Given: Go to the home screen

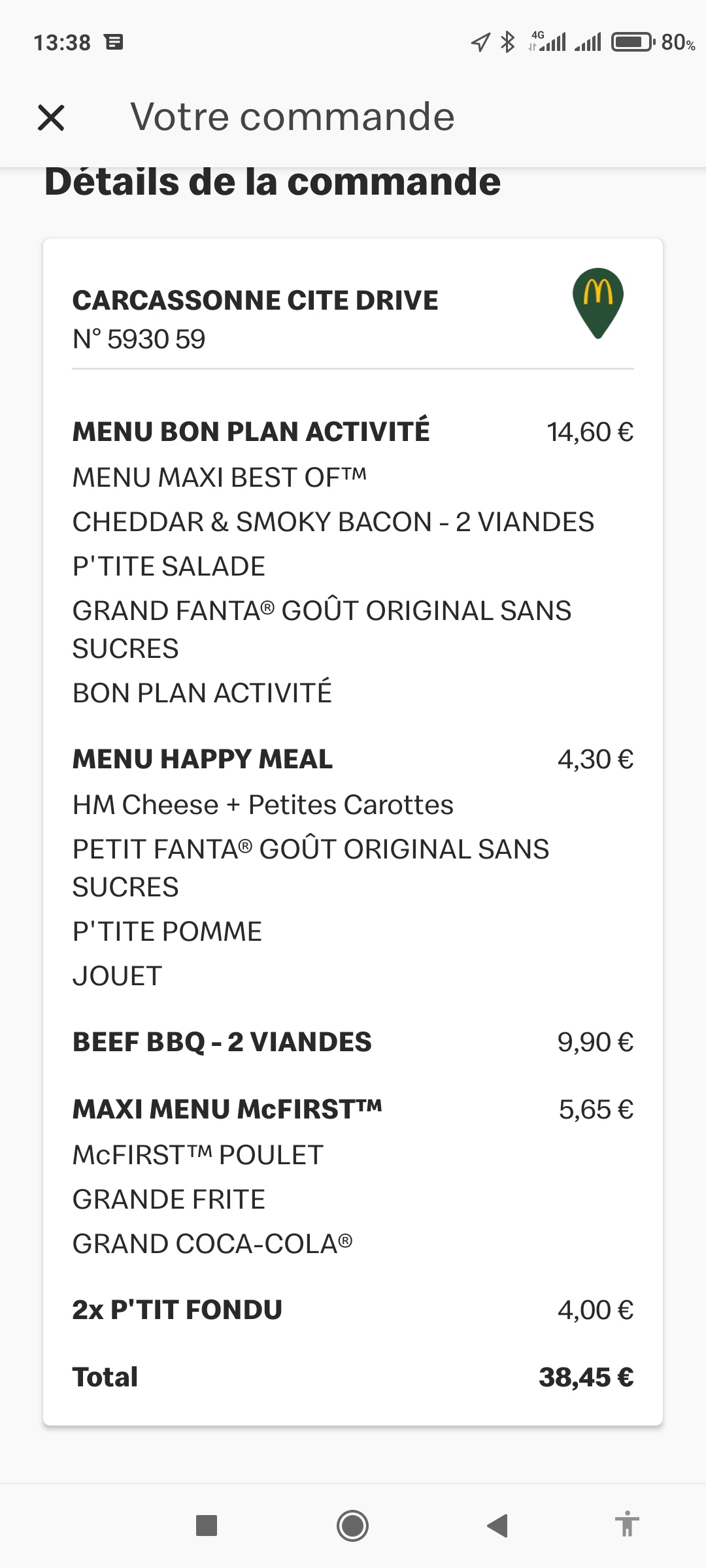Looking at the screenshot, I should [x=352, y=1526].
